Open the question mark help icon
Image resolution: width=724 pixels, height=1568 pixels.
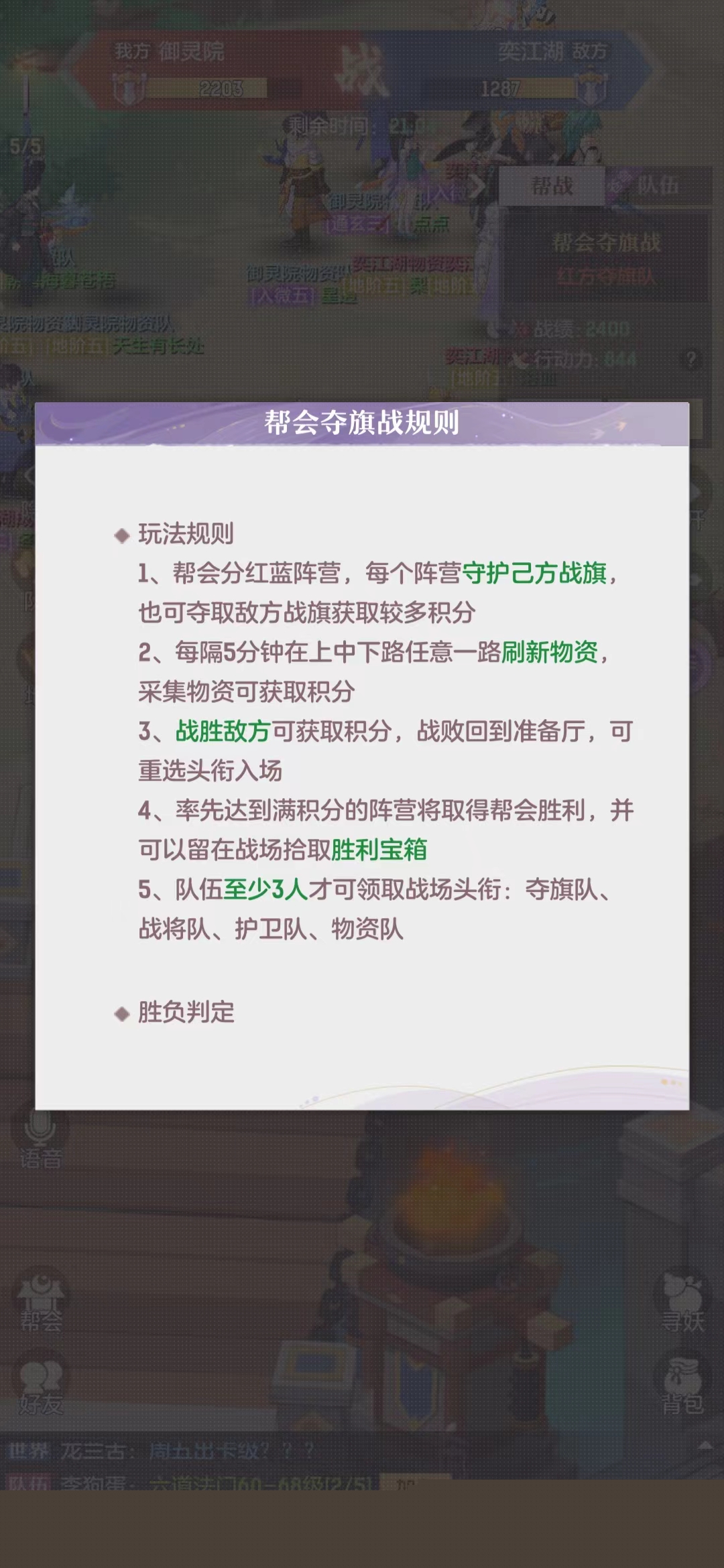click(x=691, y=359)
